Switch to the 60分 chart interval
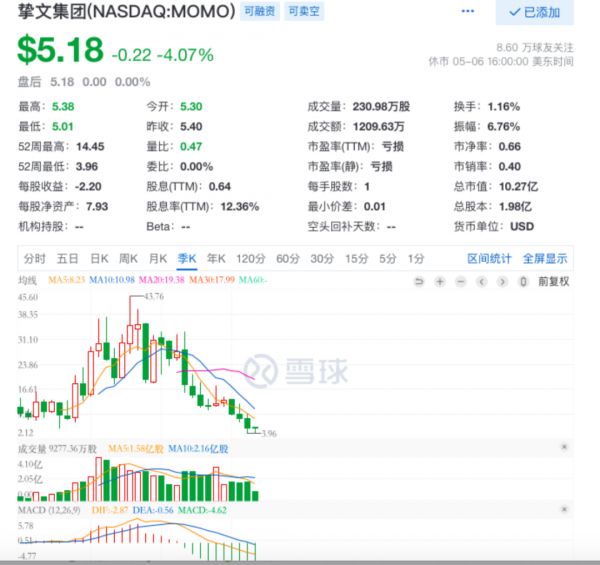 (x=287, y=258)
